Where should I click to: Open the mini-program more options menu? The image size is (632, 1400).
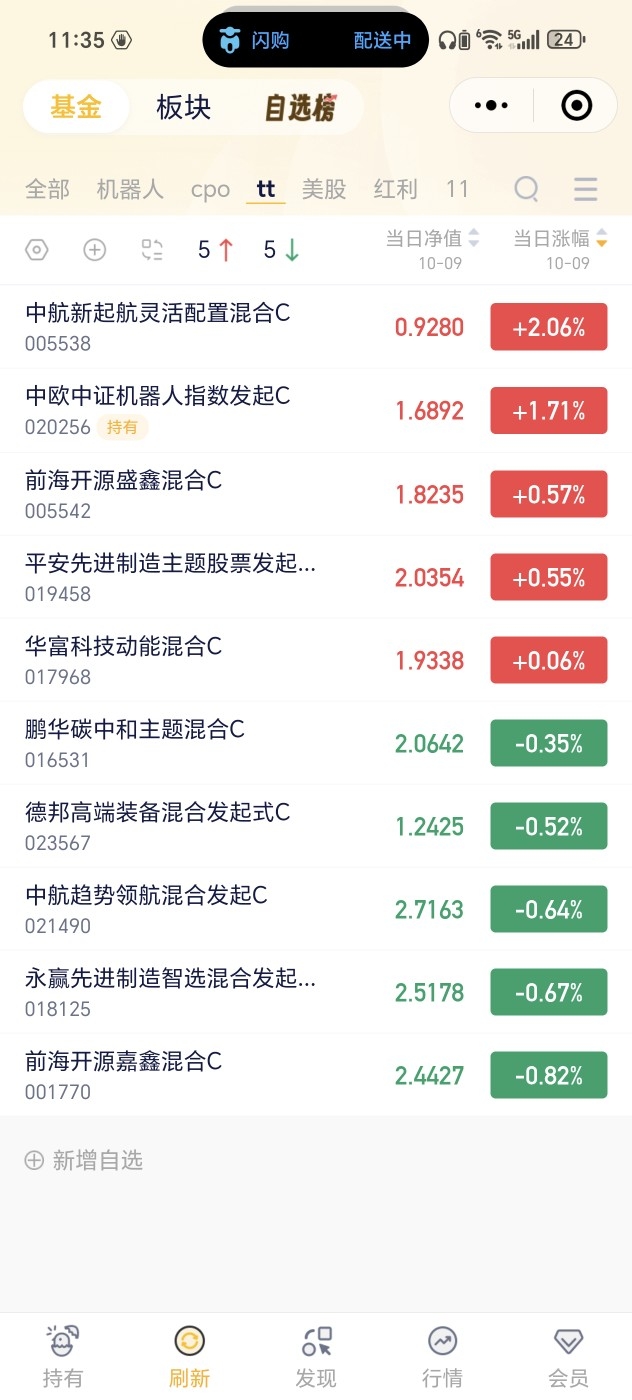point(491,105)
